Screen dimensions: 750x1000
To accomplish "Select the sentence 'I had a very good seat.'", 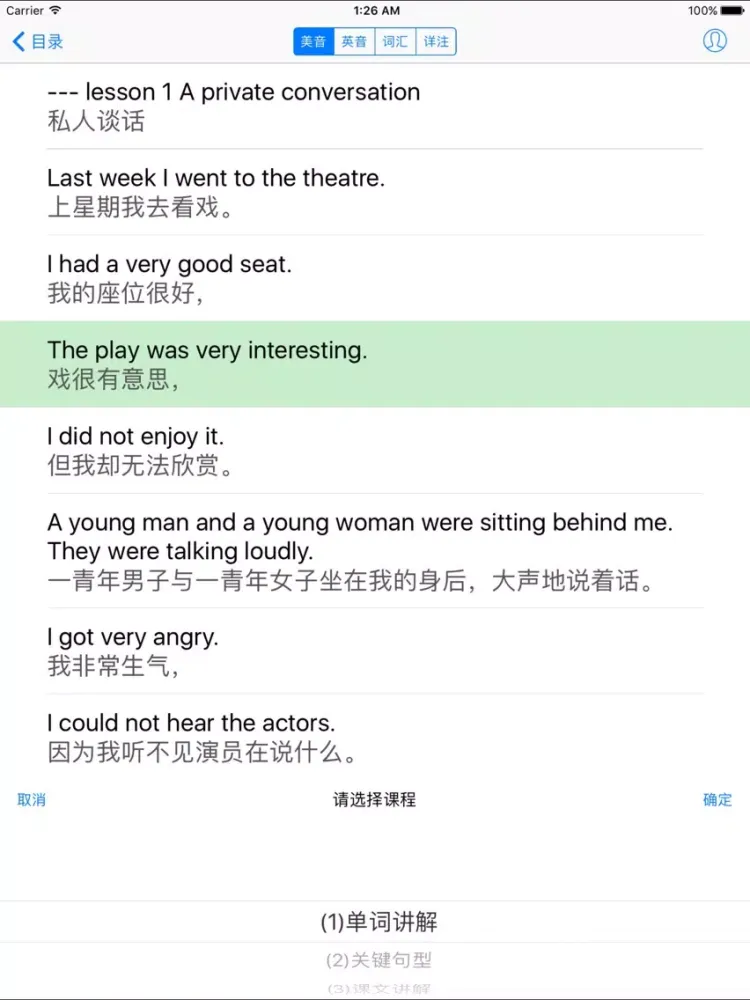I will tap(375, 278).
